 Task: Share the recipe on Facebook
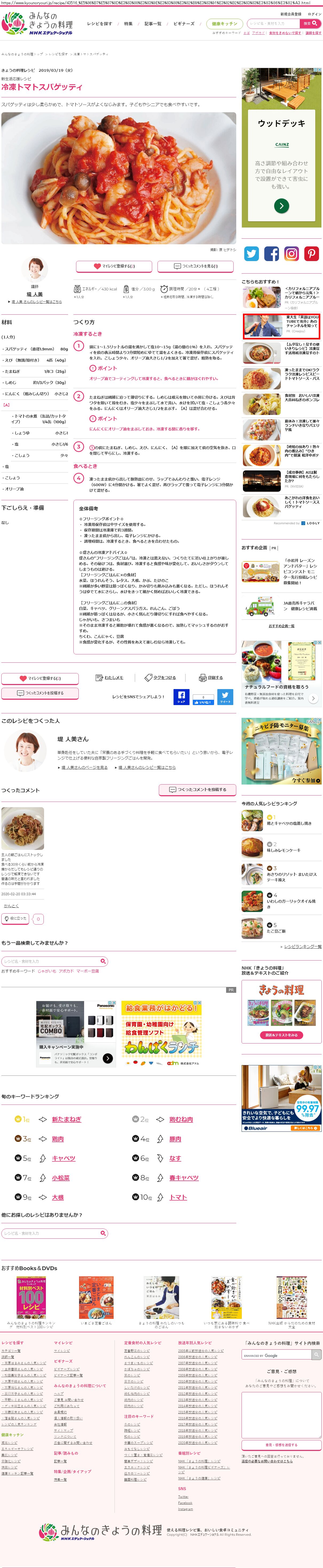coord(181,696)
